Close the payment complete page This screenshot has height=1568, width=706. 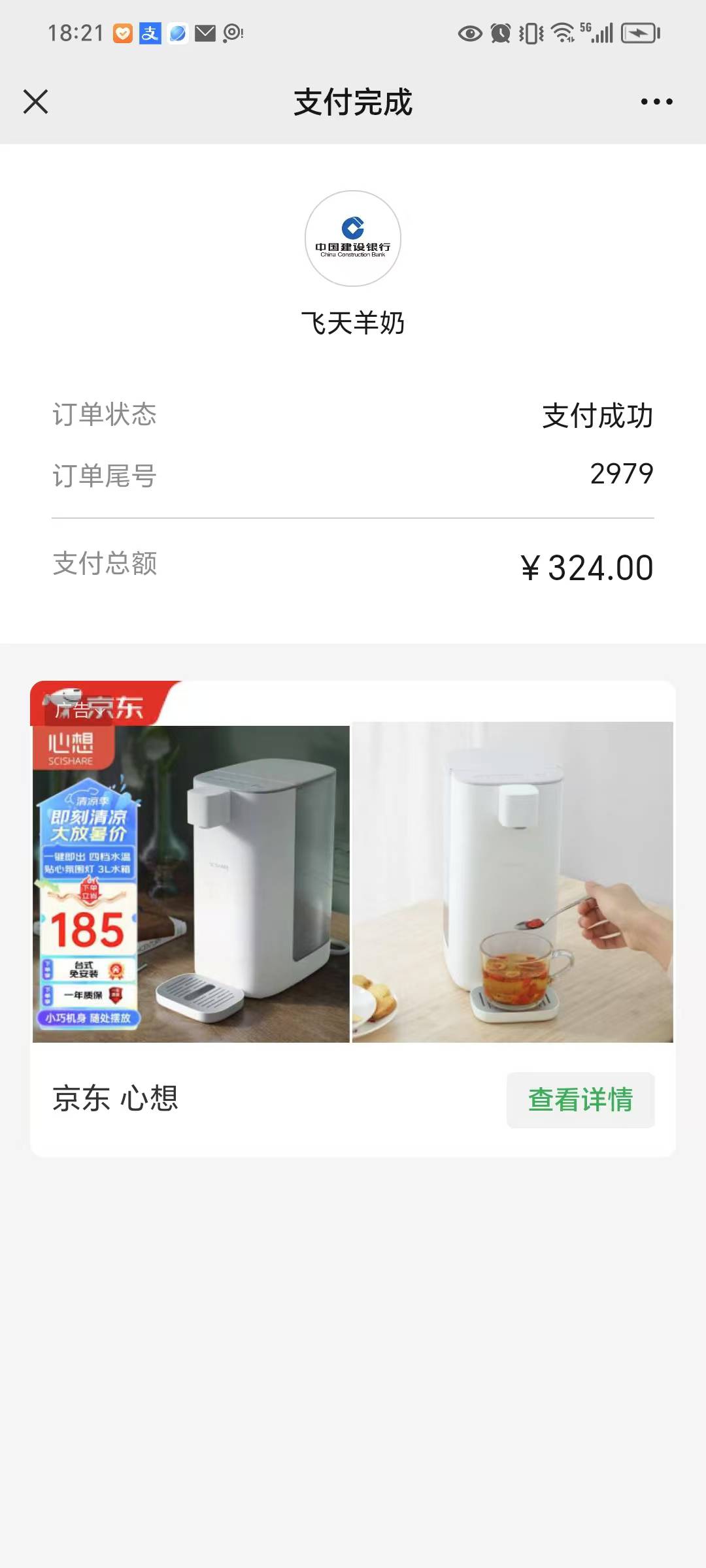(35, 102)
